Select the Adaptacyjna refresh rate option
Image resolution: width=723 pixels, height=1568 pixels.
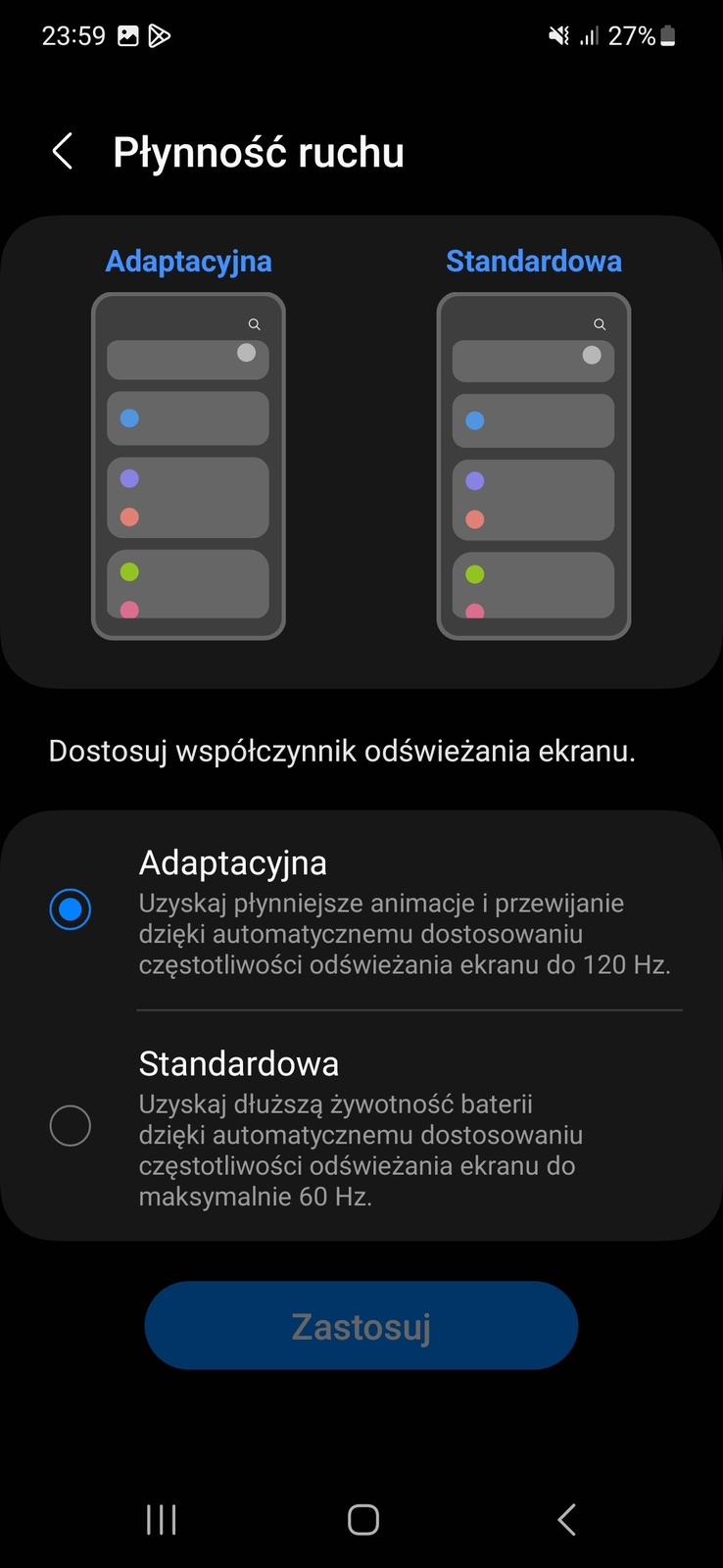pyautogui.click(x=71, y=909)
